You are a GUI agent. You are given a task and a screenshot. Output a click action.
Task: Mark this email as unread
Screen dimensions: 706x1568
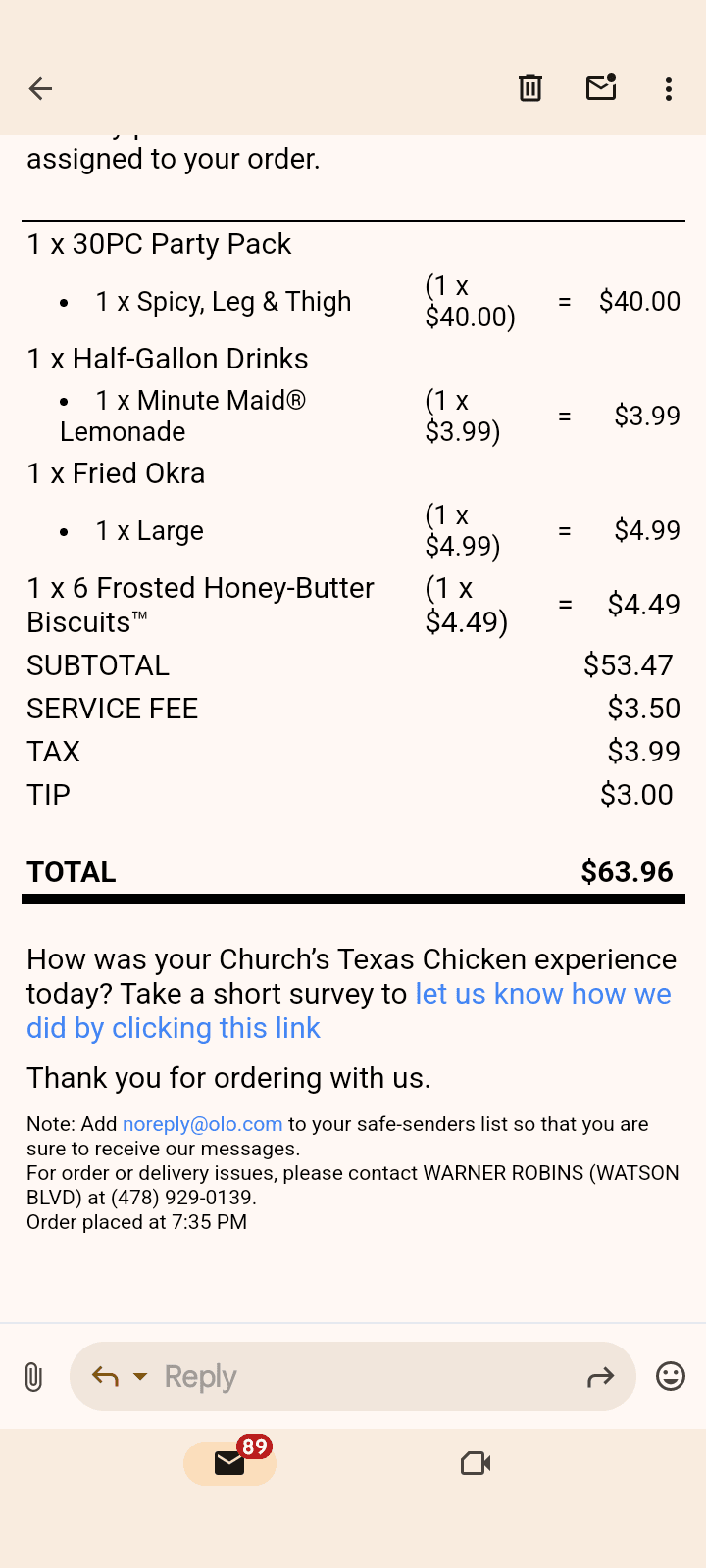point(601,89)
